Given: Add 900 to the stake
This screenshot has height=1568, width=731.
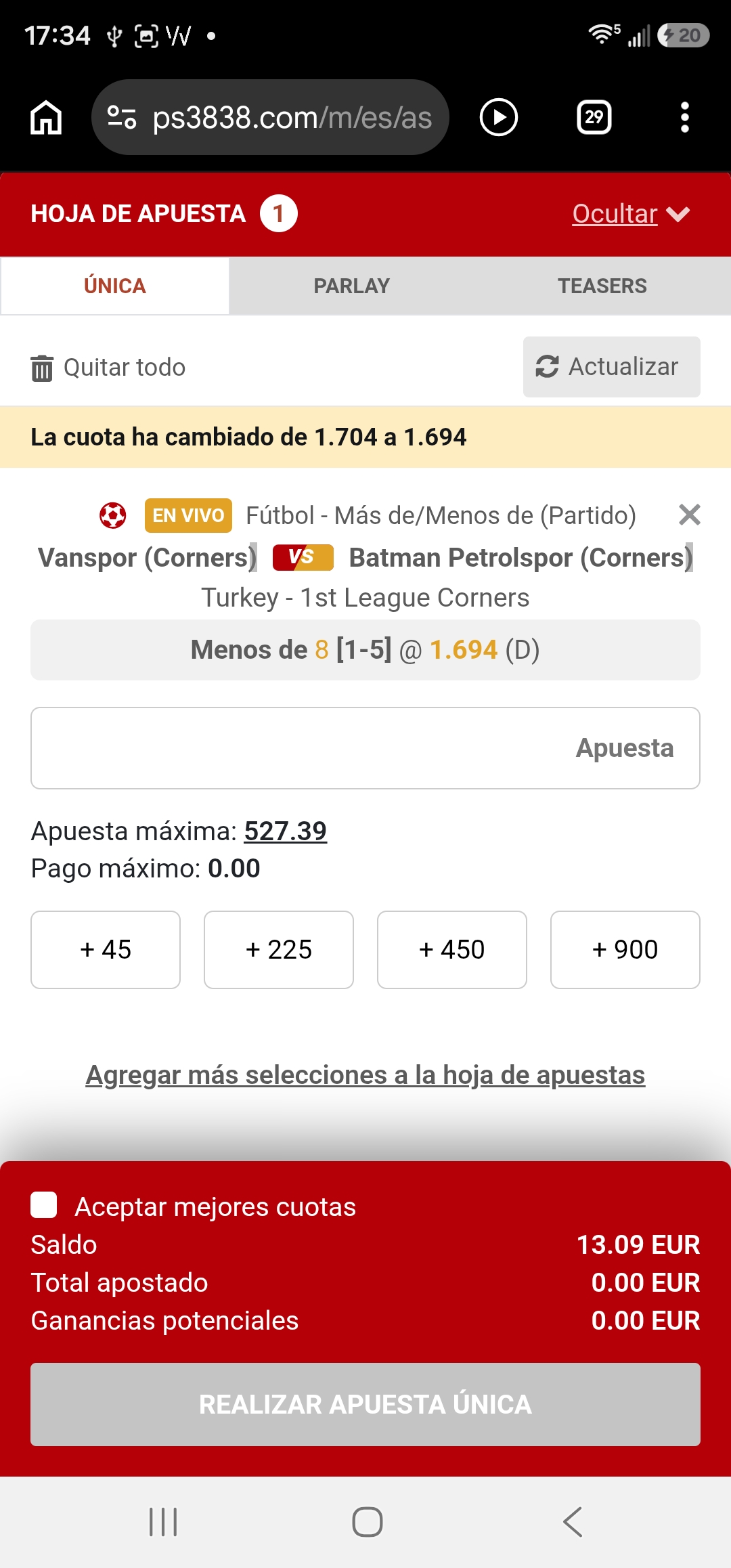Looking at the screenshot, I should point(625,950).
